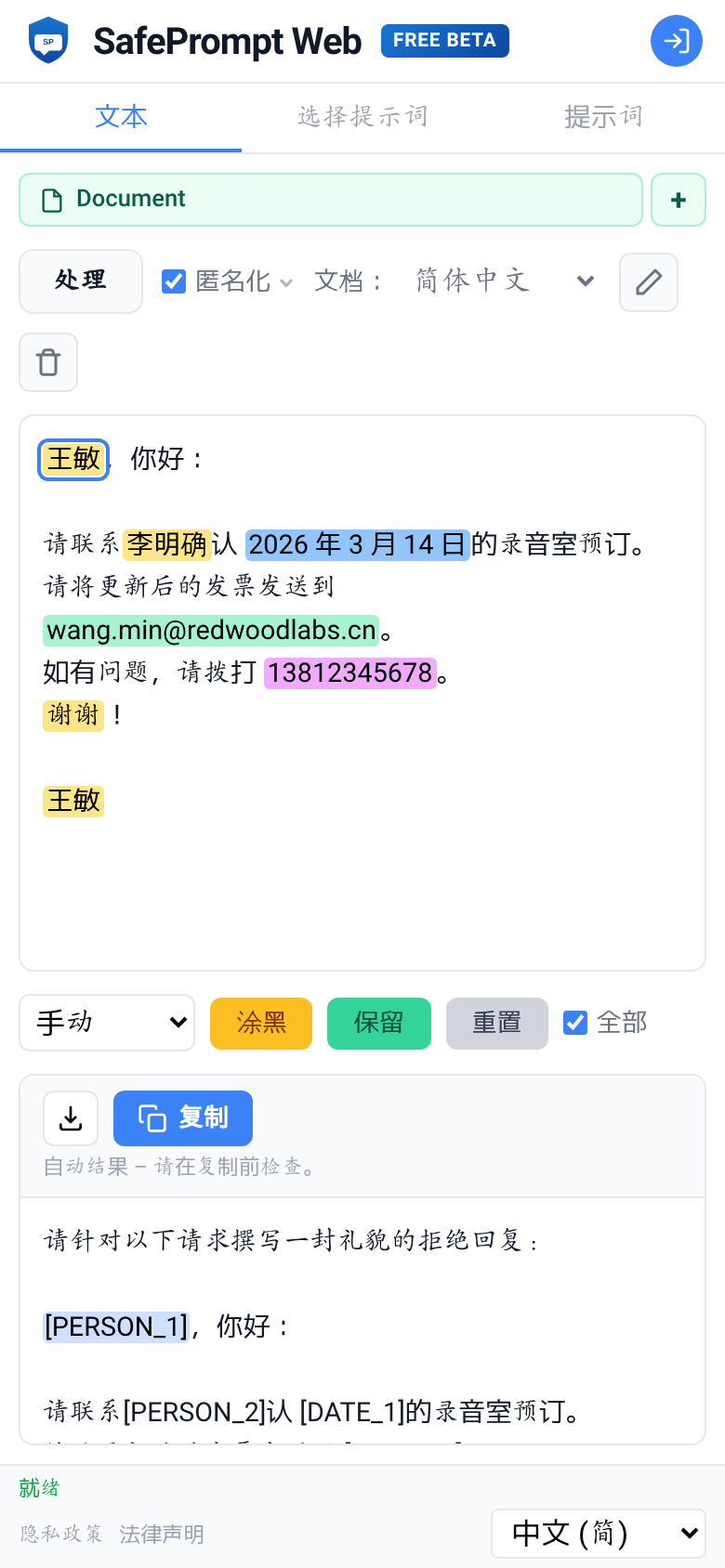Open the 手动 mode dropdown

tap(106, 1022)
